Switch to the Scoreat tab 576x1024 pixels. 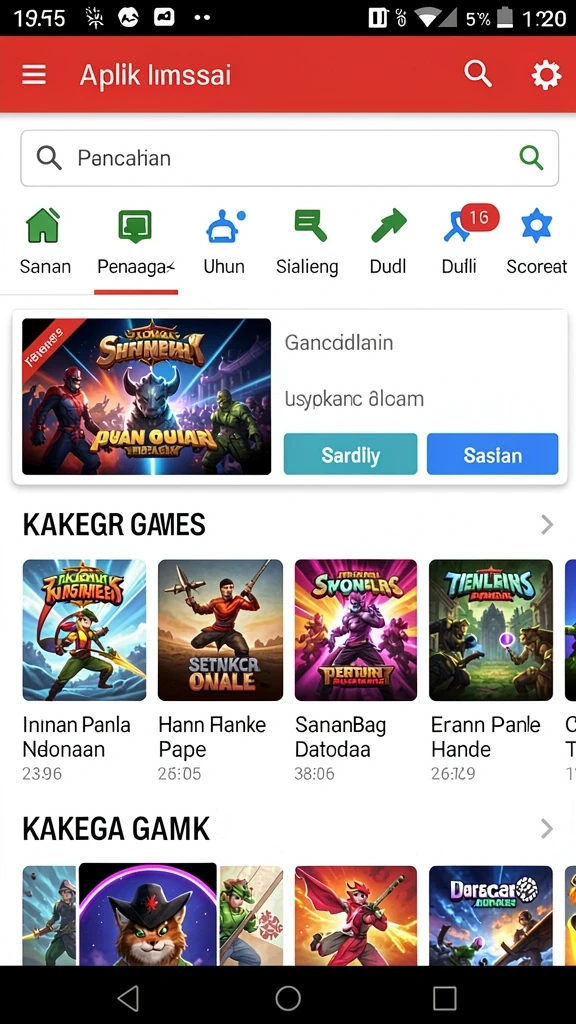click(537, 243)
